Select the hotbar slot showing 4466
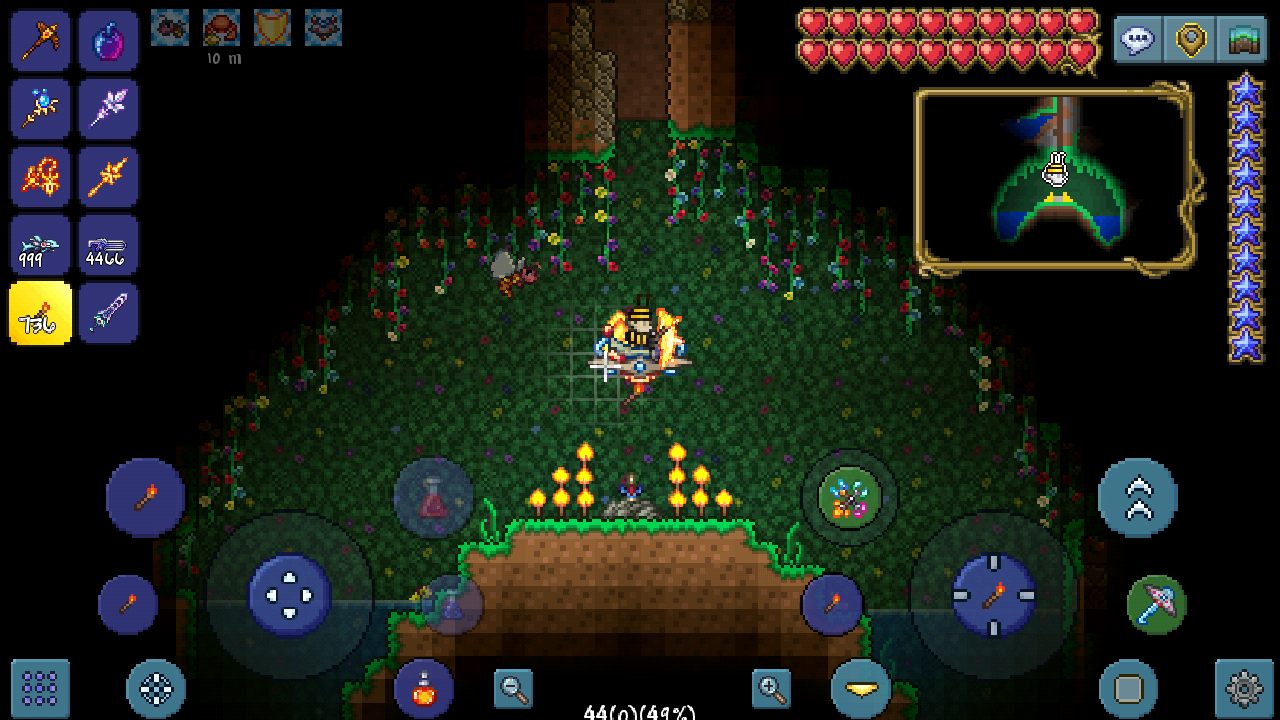This screenshot has height=720, width=1280. [108, 245]
